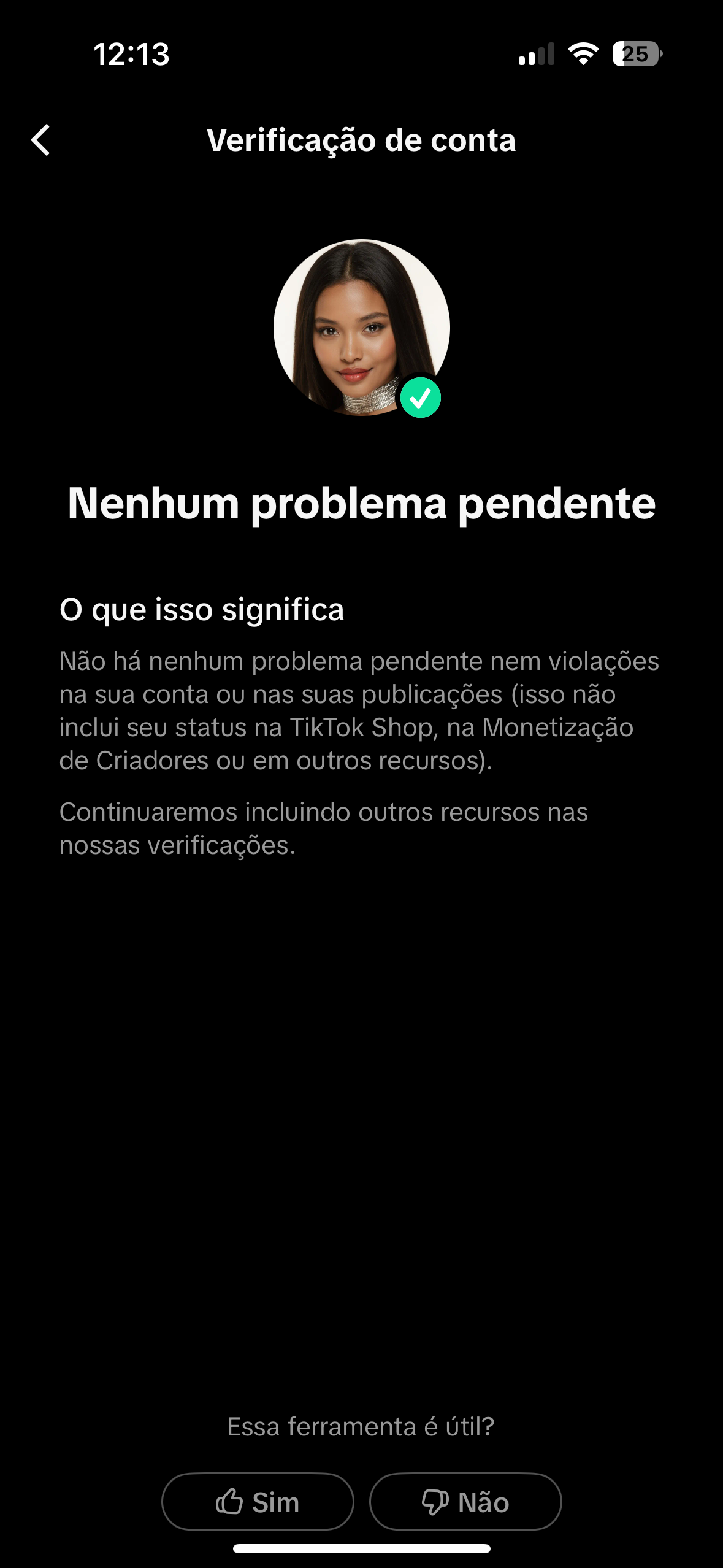This screenshot has width=723, height=1568.
Task: Go back from Verificação de conta
Action: (x=40, y=140)
